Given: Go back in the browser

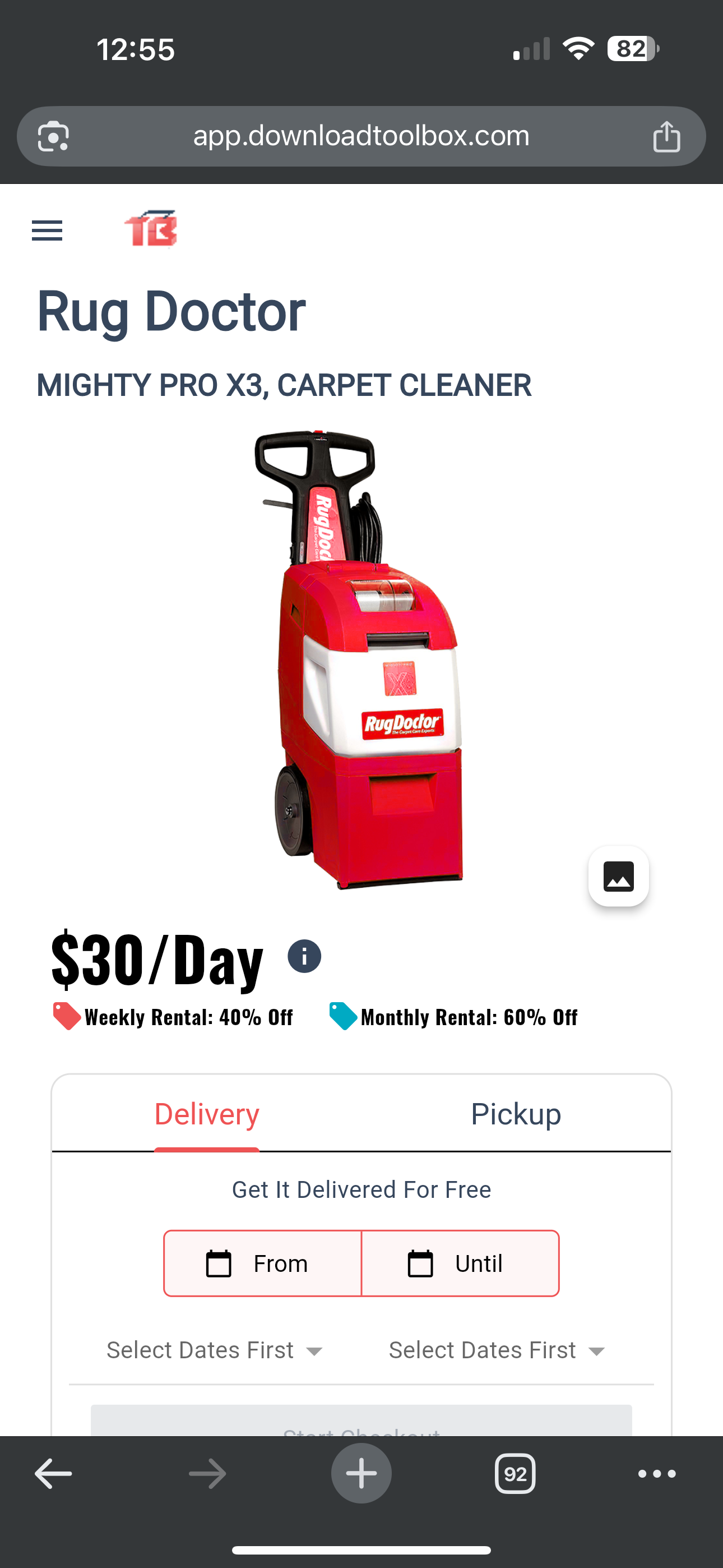Looking at the screenshot, I should tap(54, 1474).
